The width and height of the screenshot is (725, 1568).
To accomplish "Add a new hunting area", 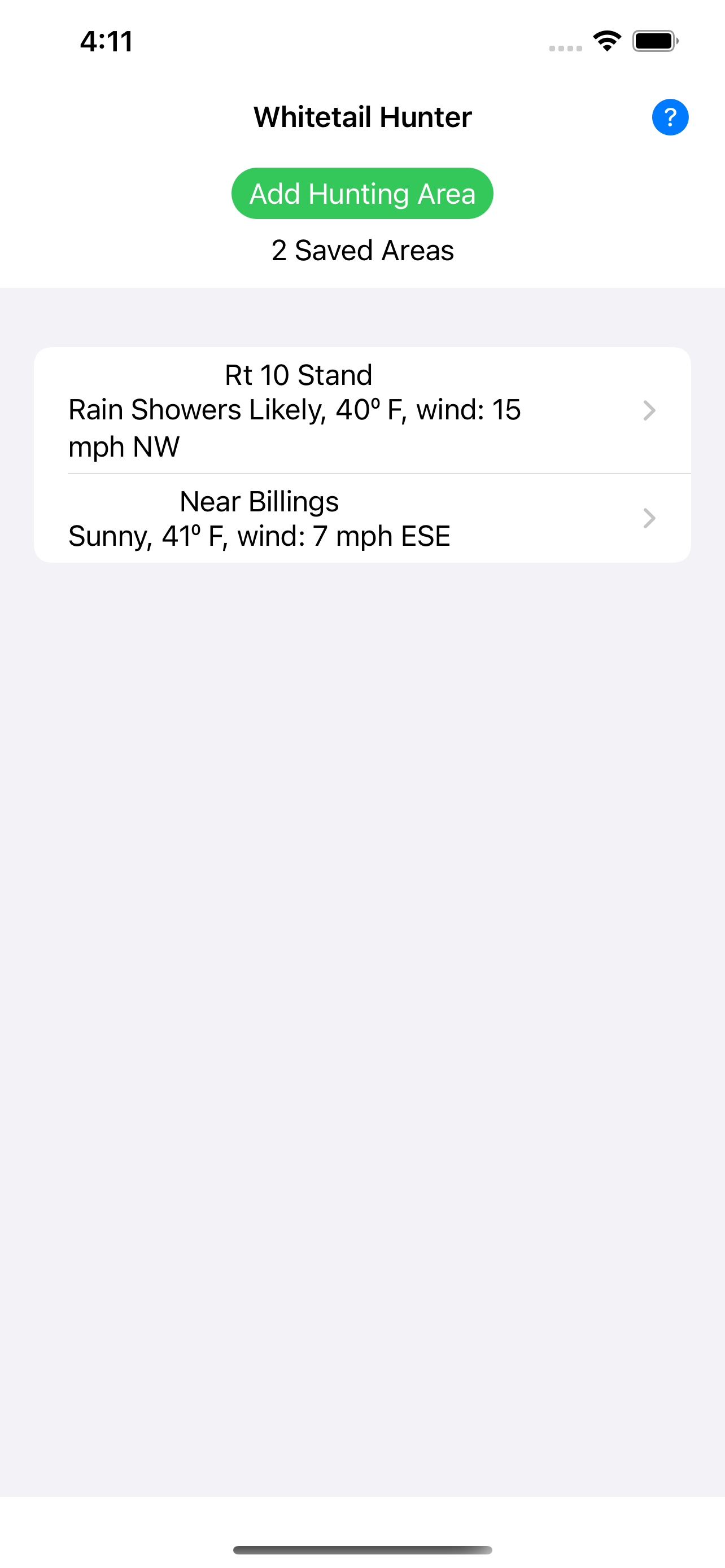I will click(x=362, y=194).
